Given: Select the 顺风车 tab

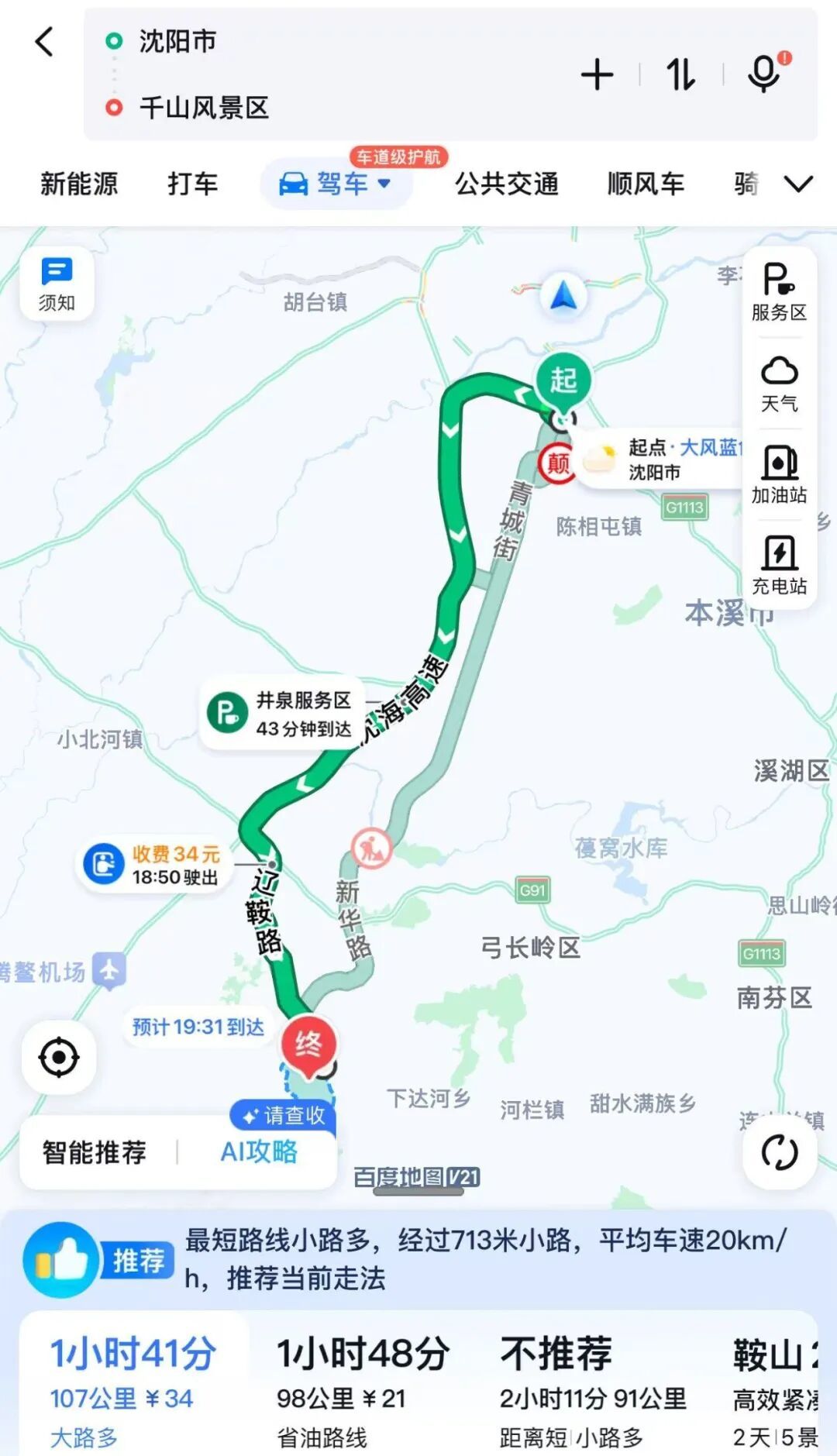Looking at the screenshot, I should click(x=646, y=184).
